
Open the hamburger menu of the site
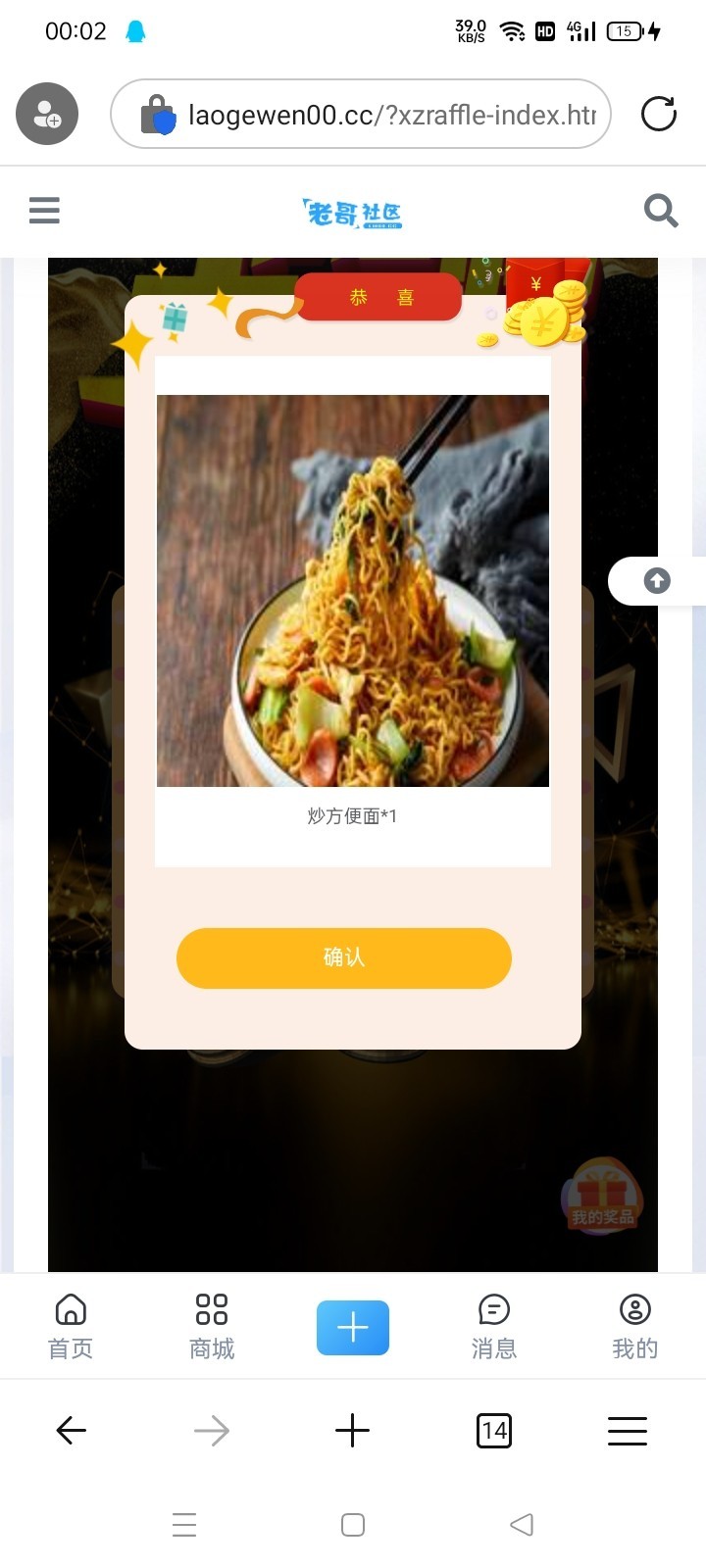point(44,211)
